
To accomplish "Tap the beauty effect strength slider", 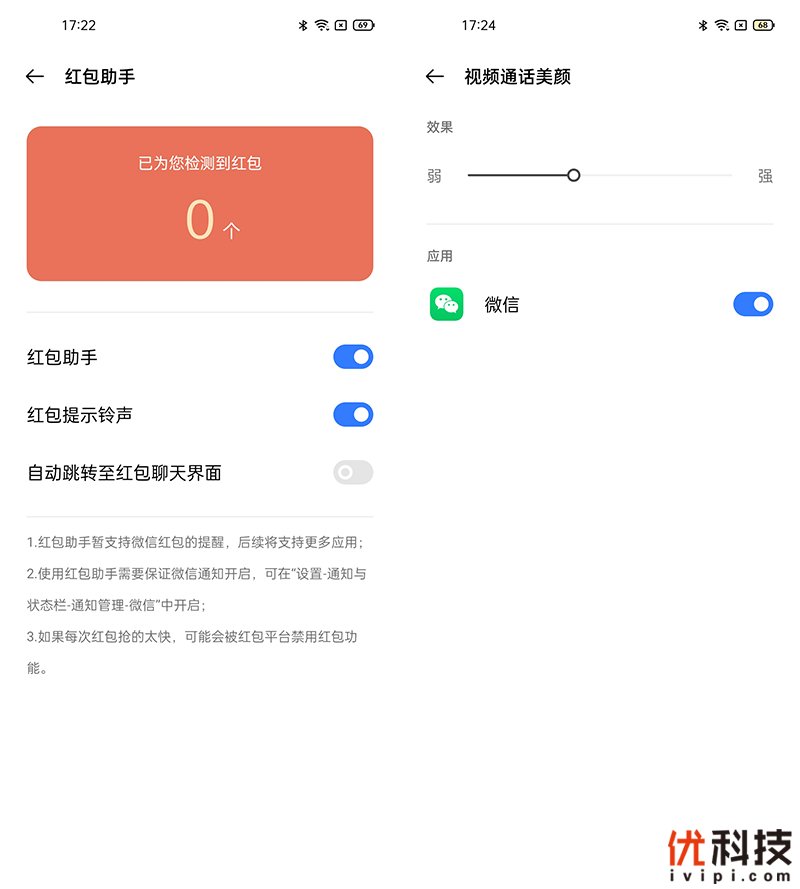I will [574, 175].
